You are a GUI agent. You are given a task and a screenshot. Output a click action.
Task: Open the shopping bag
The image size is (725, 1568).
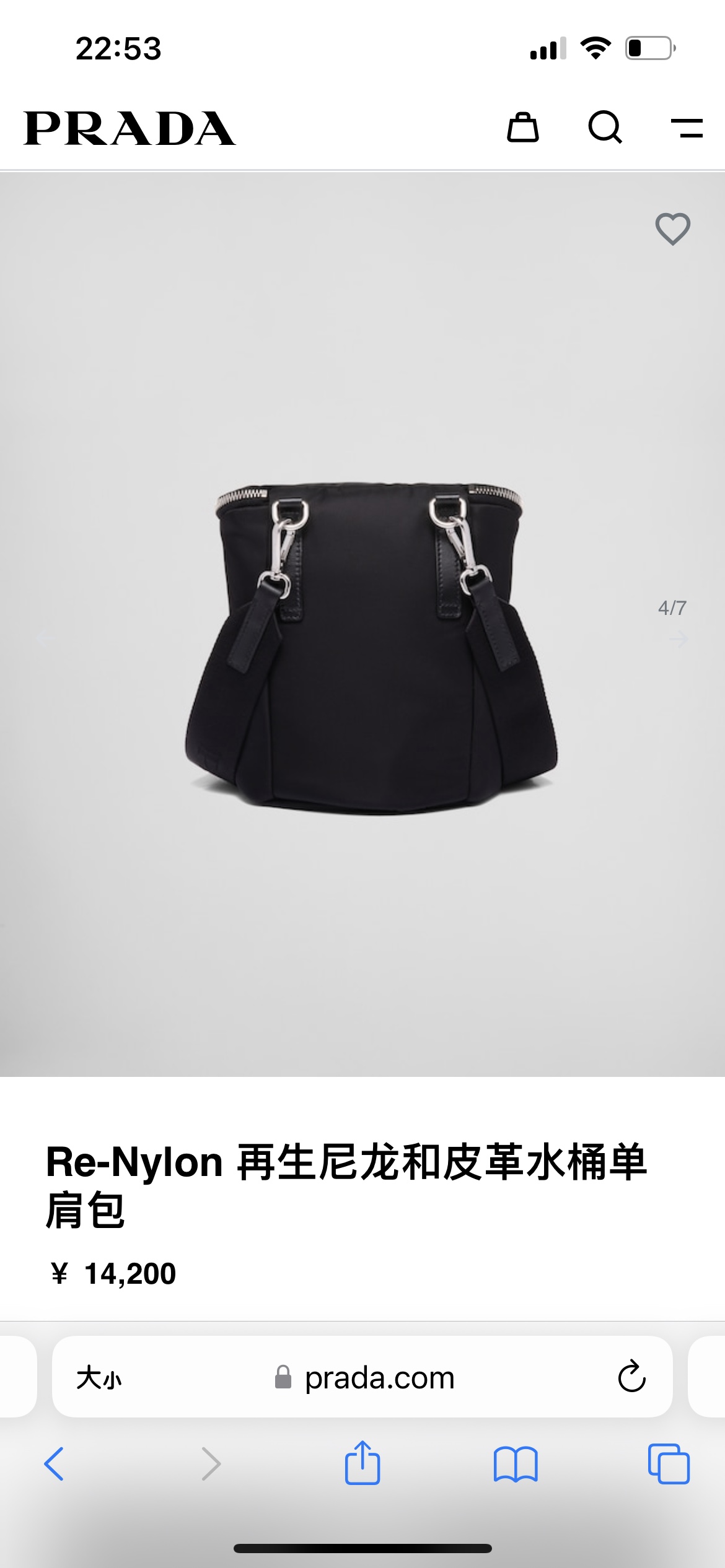(522, 128)
